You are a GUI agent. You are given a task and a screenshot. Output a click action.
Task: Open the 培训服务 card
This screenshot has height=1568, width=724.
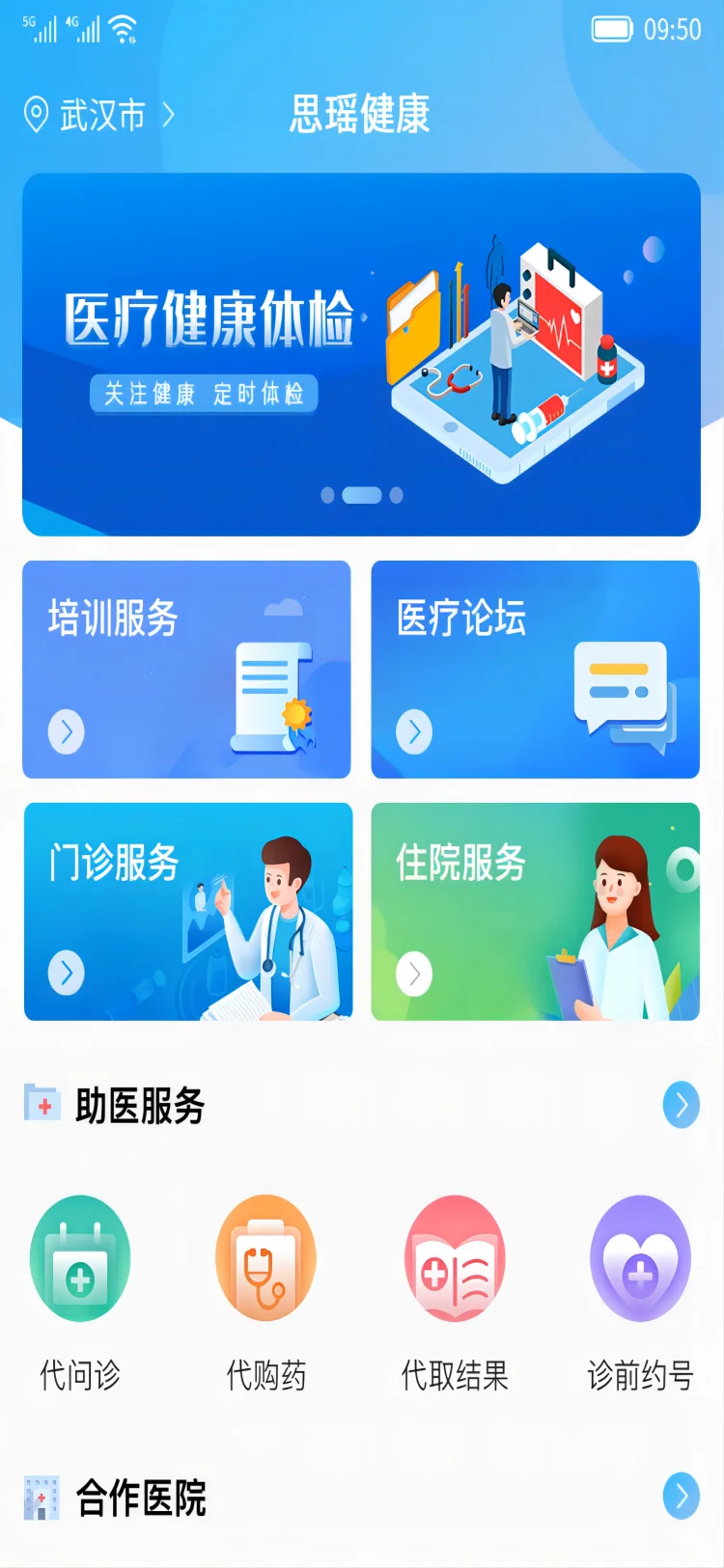pyautogui.click(x=188, y=670)
